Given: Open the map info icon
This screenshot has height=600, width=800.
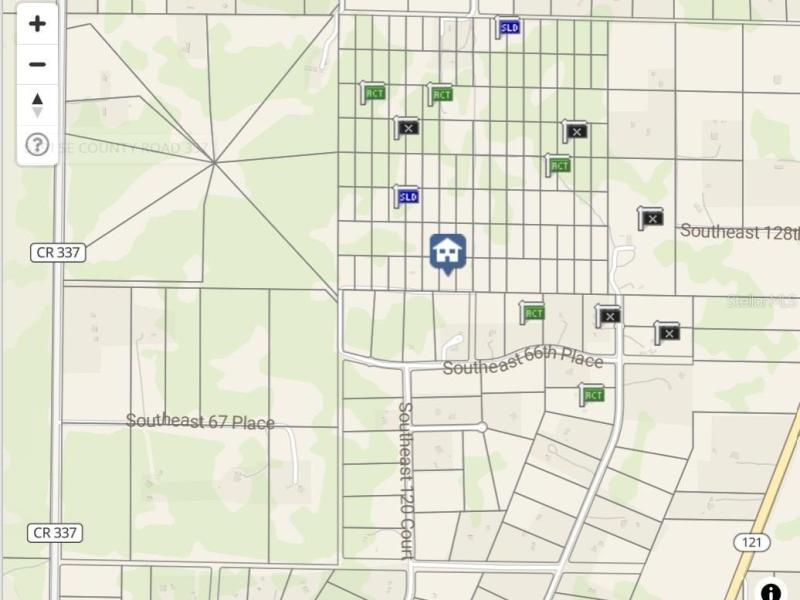Looking at the screenshot, I should click(770, 592).
